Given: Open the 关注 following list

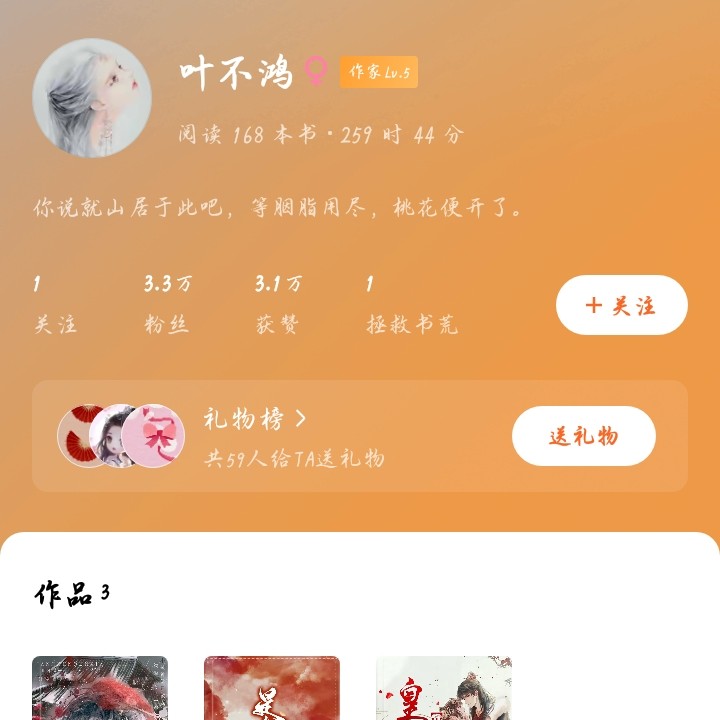Looking at the screenshot, I should point(55,305).
